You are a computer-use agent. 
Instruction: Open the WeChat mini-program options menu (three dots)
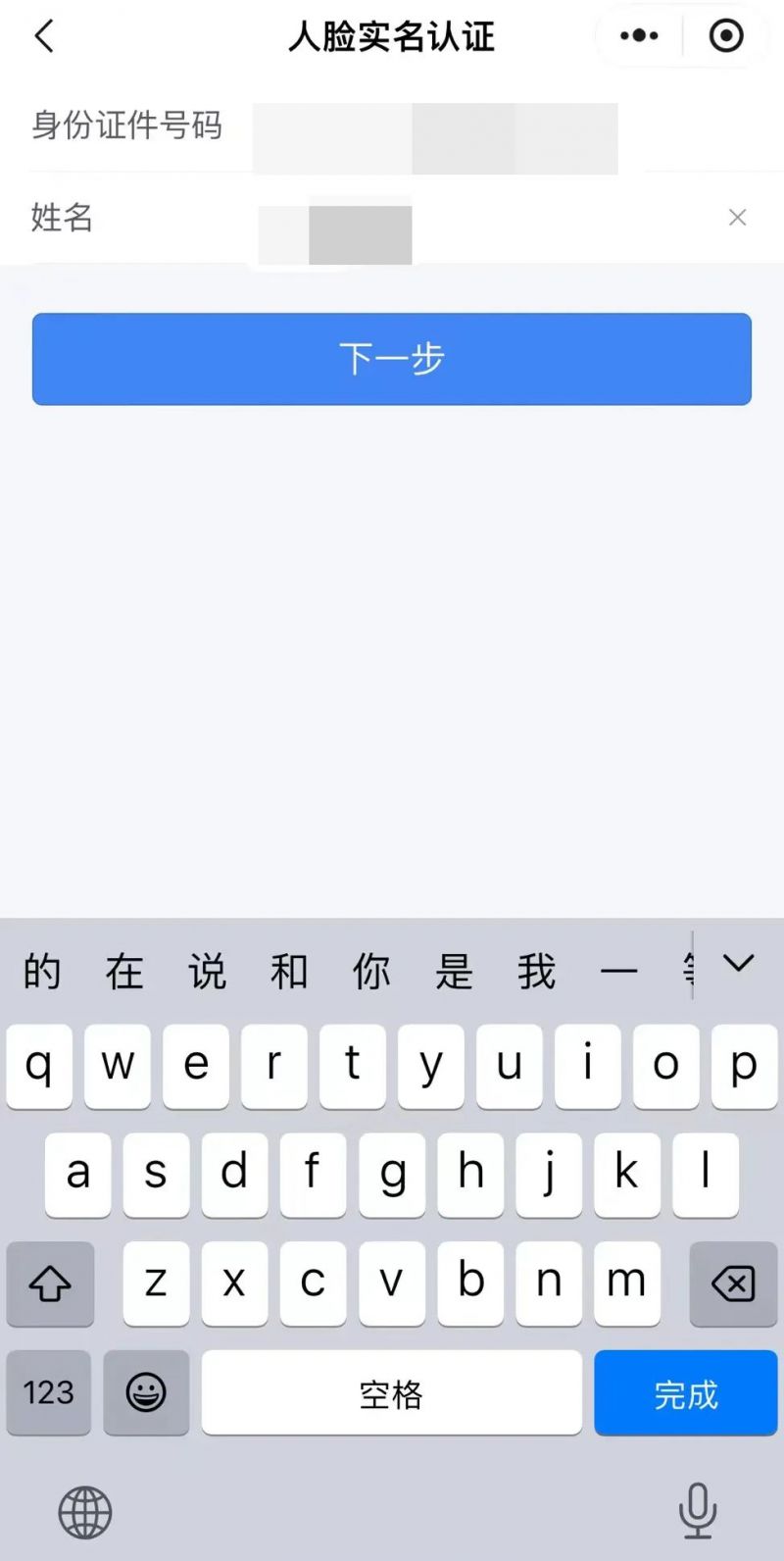coord(638,35)
